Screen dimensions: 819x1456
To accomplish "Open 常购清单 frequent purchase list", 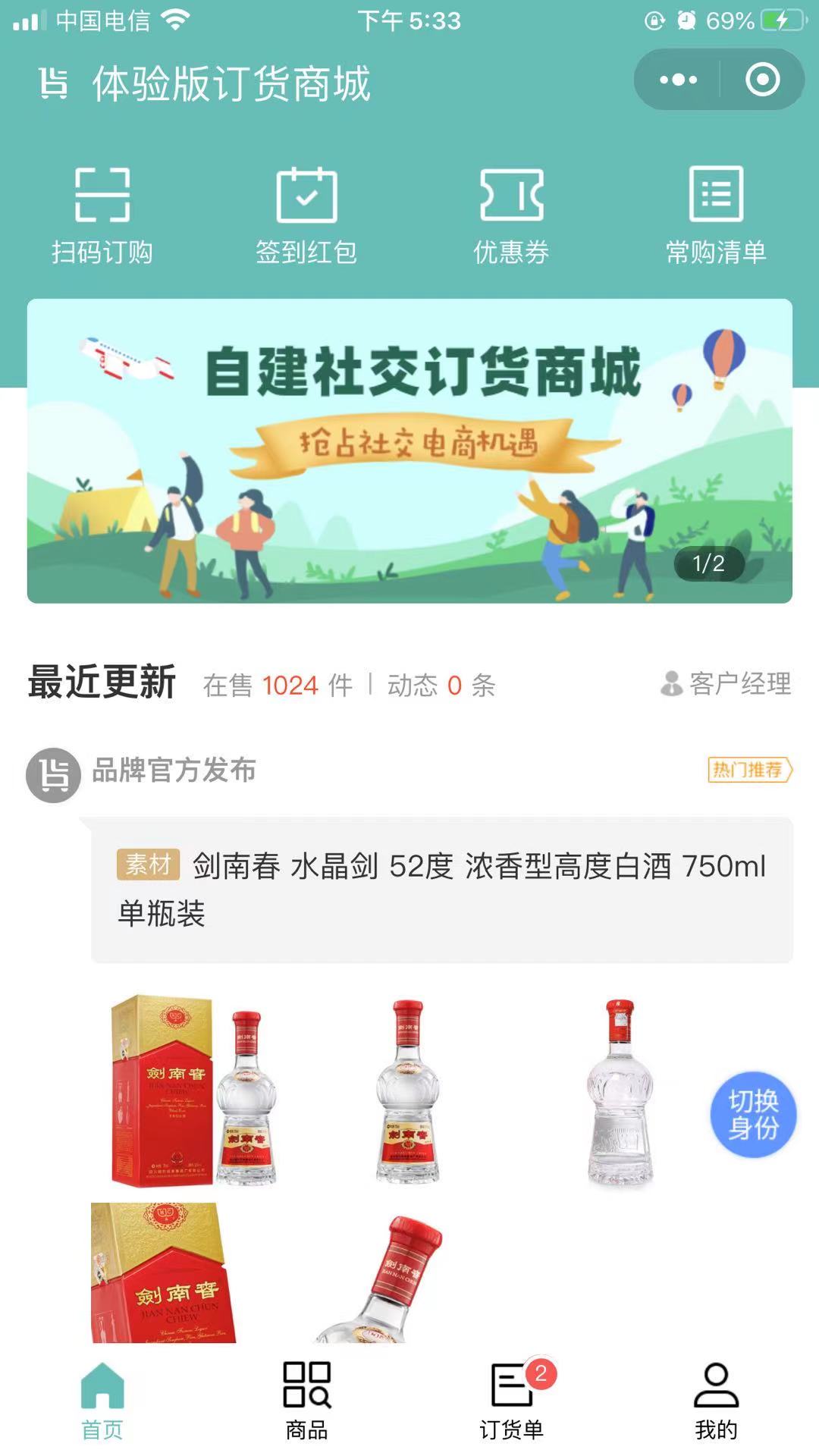I will point(716,216).
